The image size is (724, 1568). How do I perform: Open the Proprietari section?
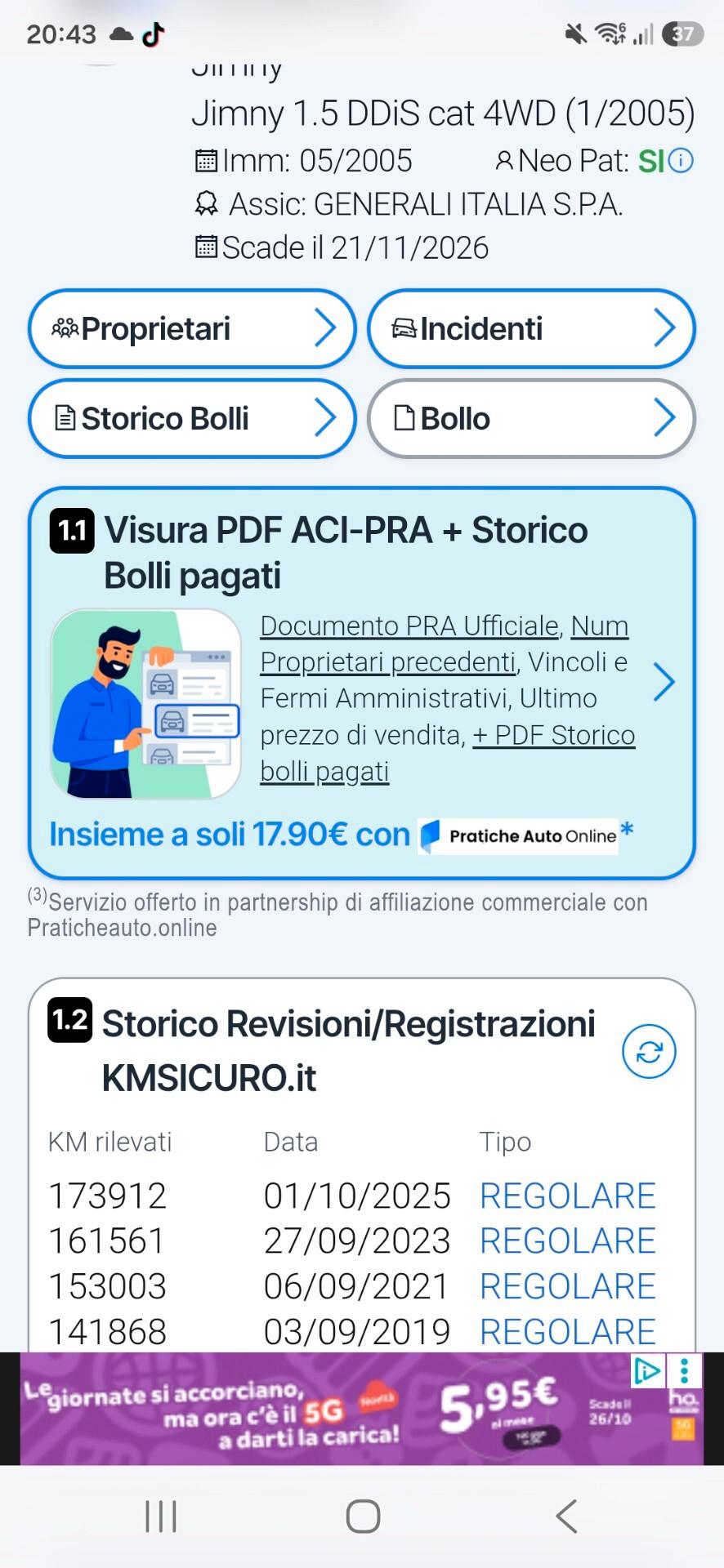coord(192,328)
